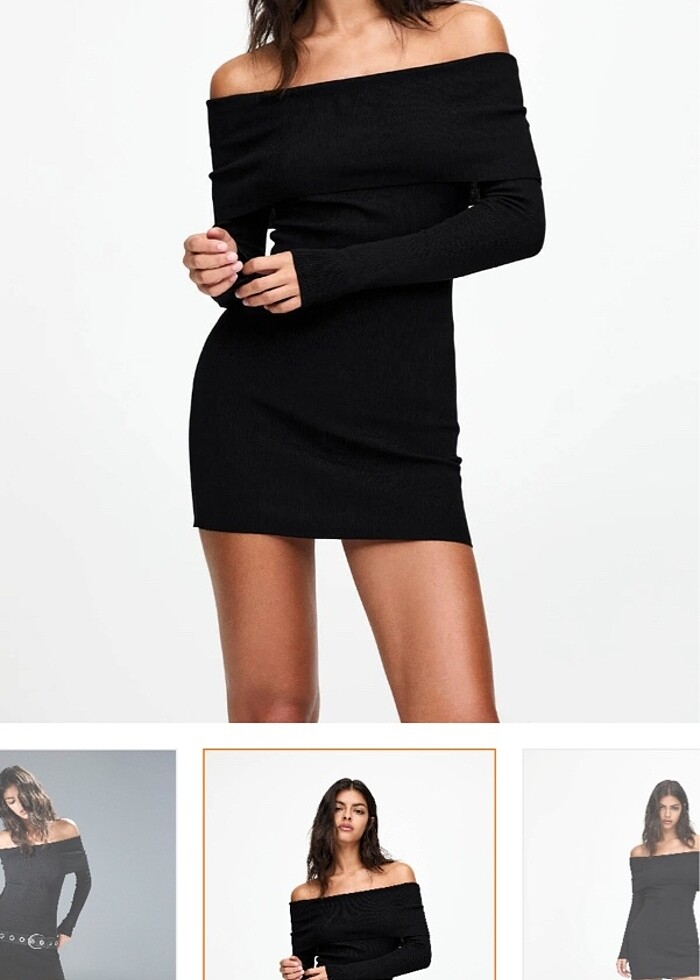700x980 pixels.
Task: View the partly visible thumbnail on the right edge
Action: pos(612,865)
